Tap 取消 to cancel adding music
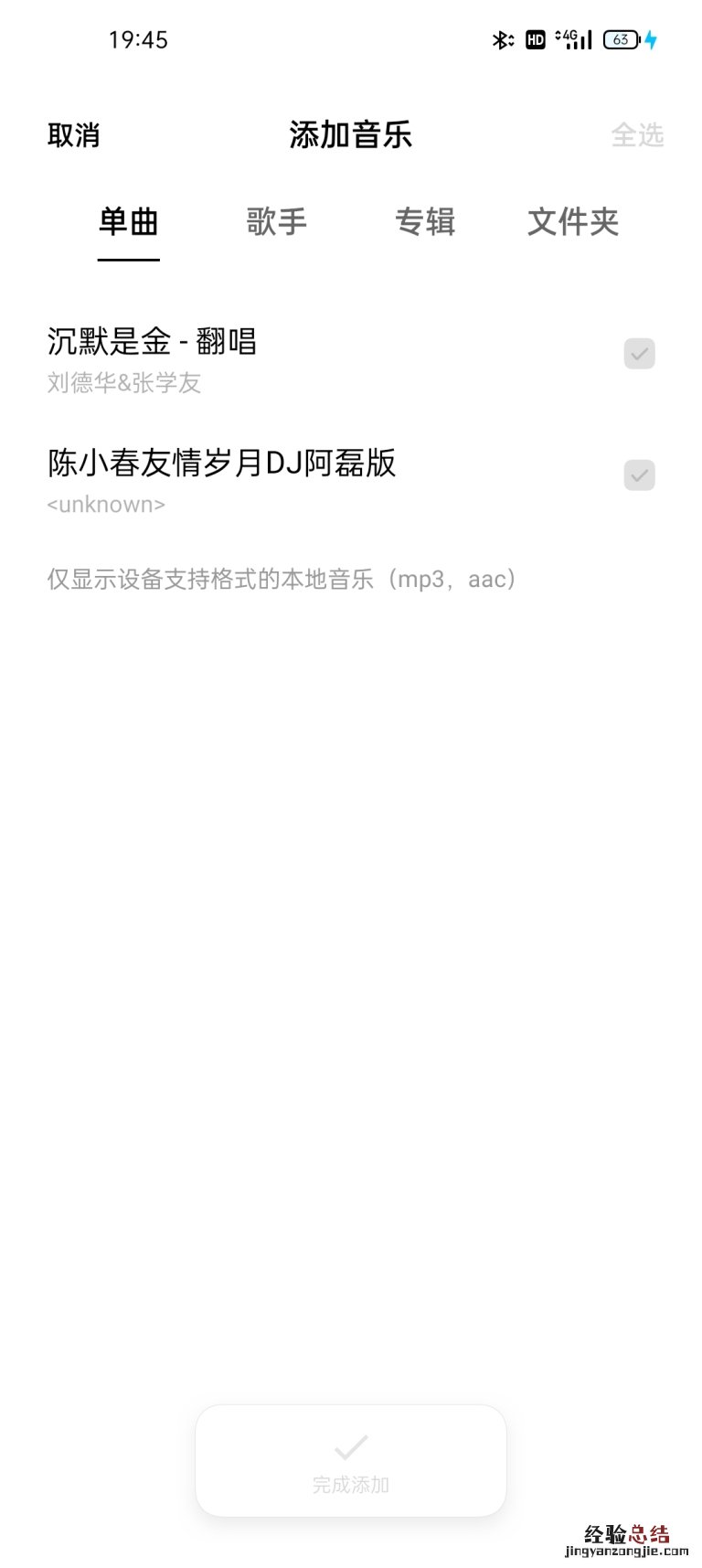The height and width of the screenshot is (1568, 702). (x=73, y=135)
